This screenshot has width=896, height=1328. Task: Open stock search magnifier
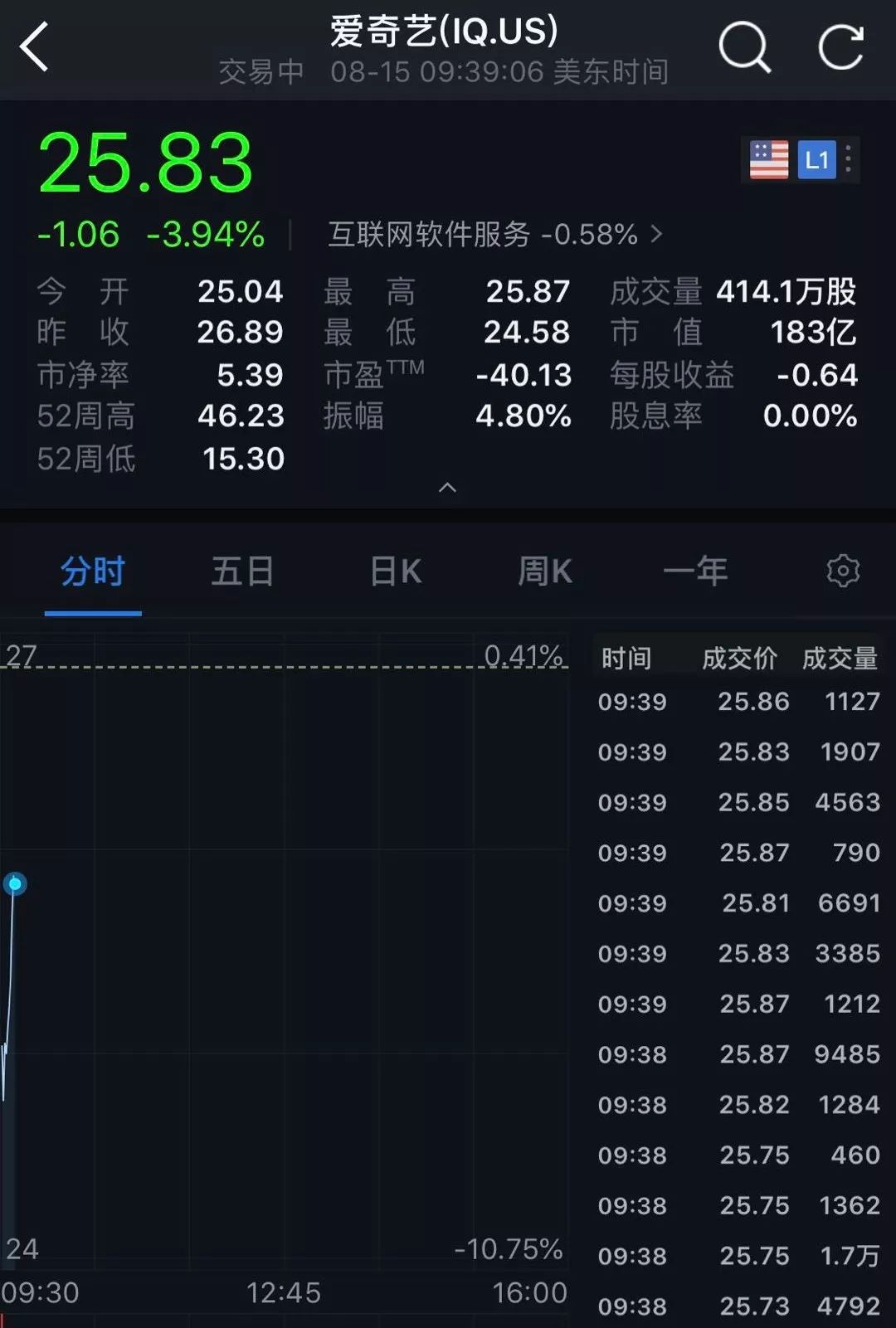point(744,47)
